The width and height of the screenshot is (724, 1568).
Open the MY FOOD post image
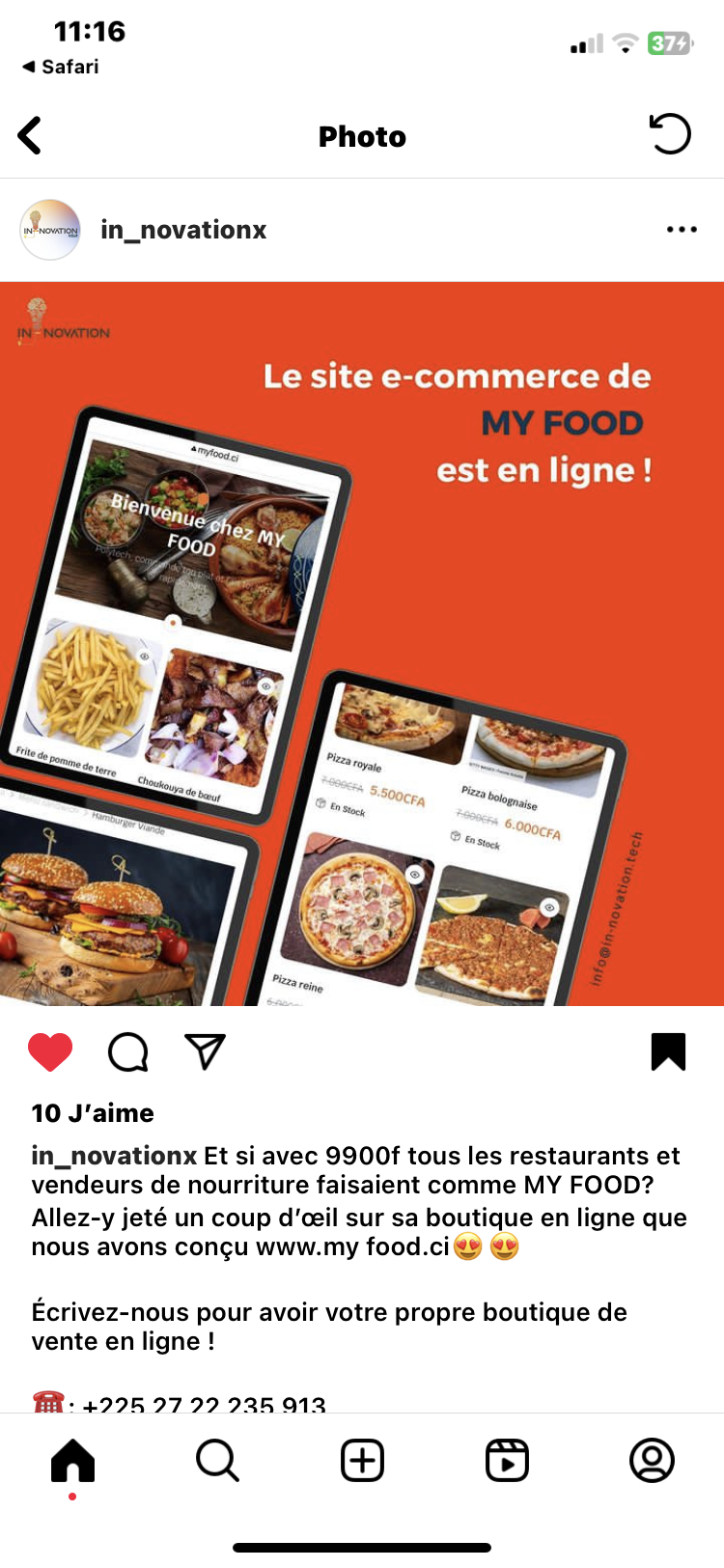click(x=362, y=644)
